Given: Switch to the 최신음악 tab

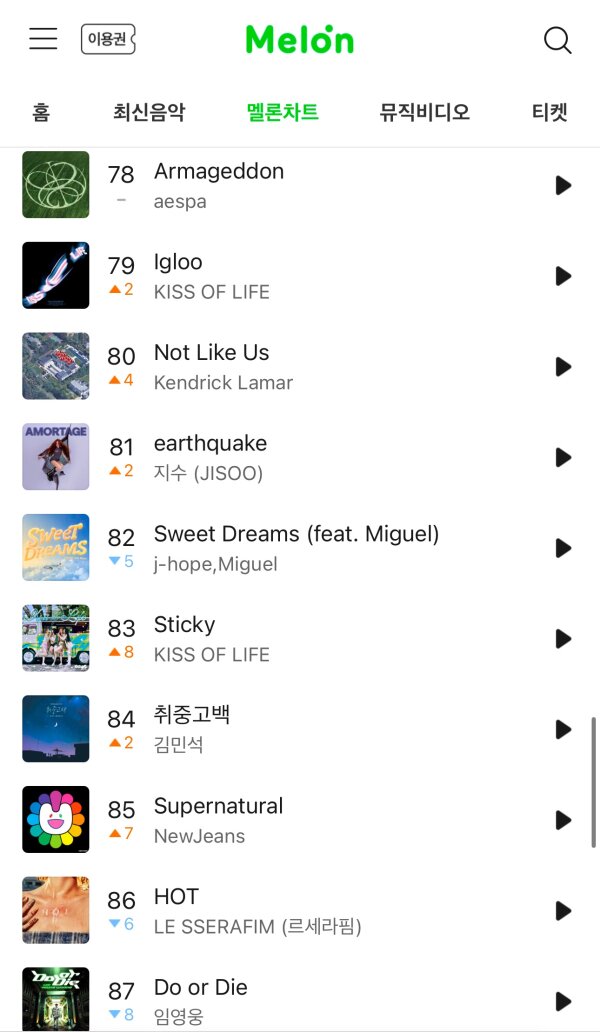Looking at the screenshot, I should pyautogui.click(x=149, y=112).
